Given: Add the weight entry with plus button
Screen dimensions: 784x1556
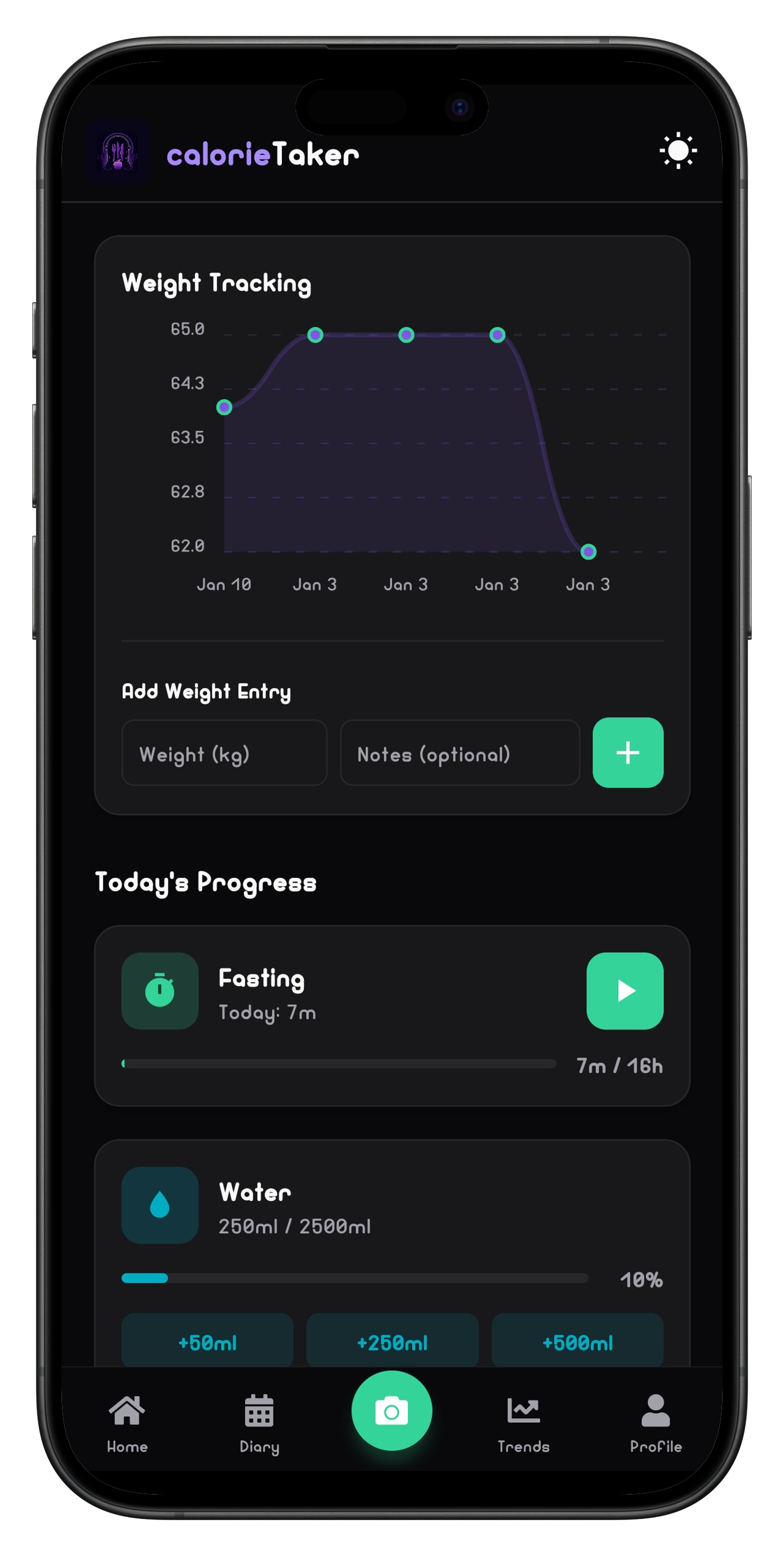Looking at the screenshot, I should pos(628,752).
